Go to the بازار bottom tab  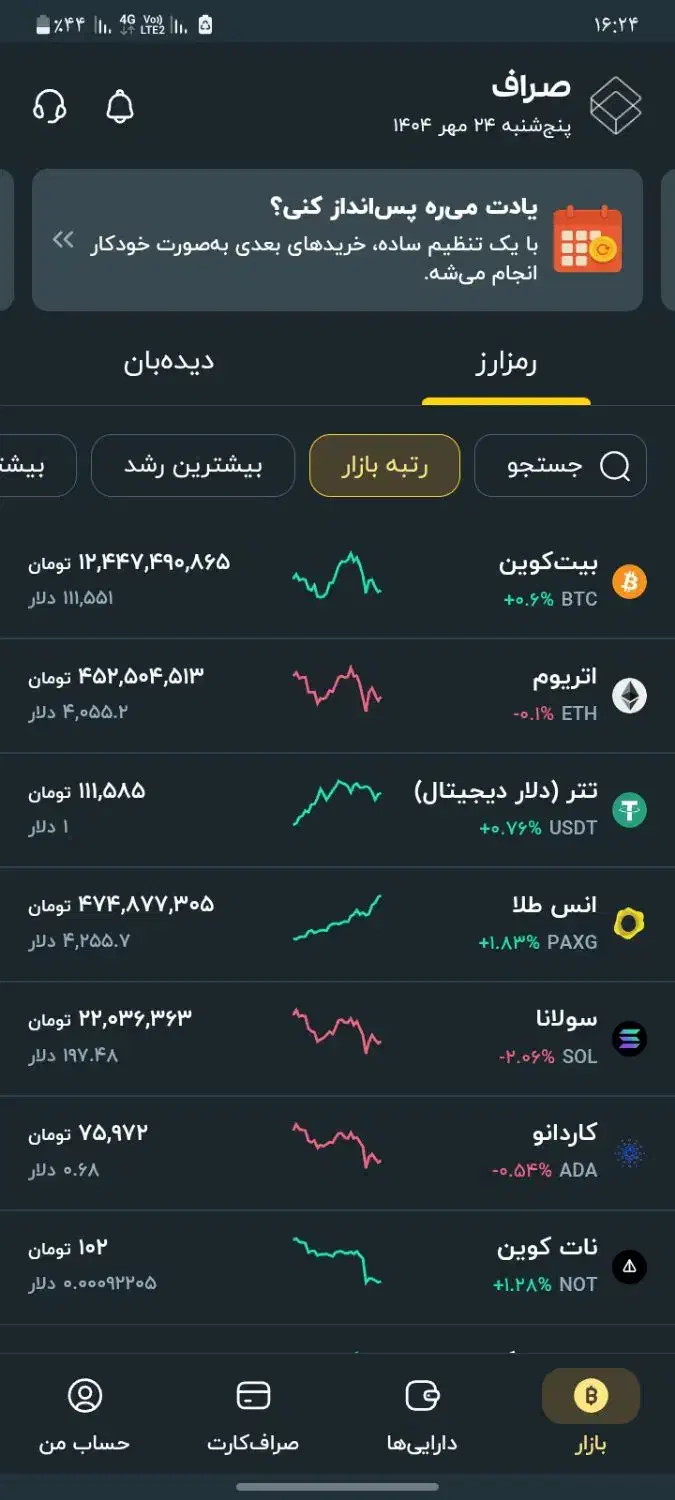[x=590, y=1415]
